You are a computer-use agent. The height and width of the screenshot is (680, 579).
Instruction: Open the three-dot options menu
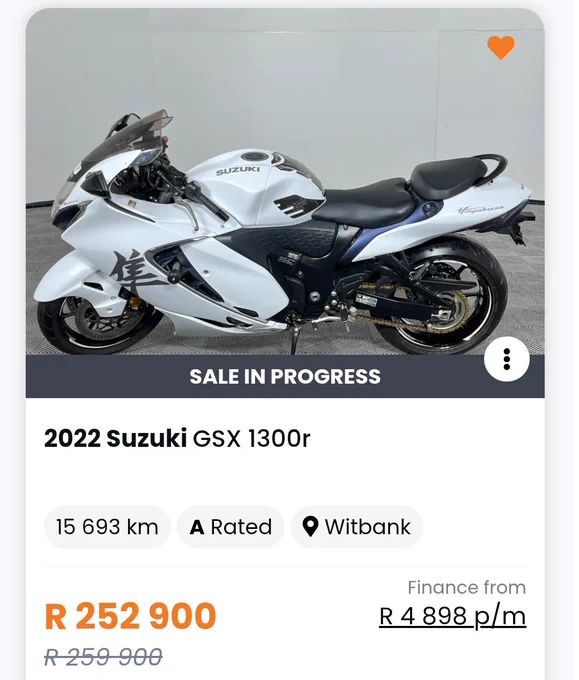[x=507, y=360]
